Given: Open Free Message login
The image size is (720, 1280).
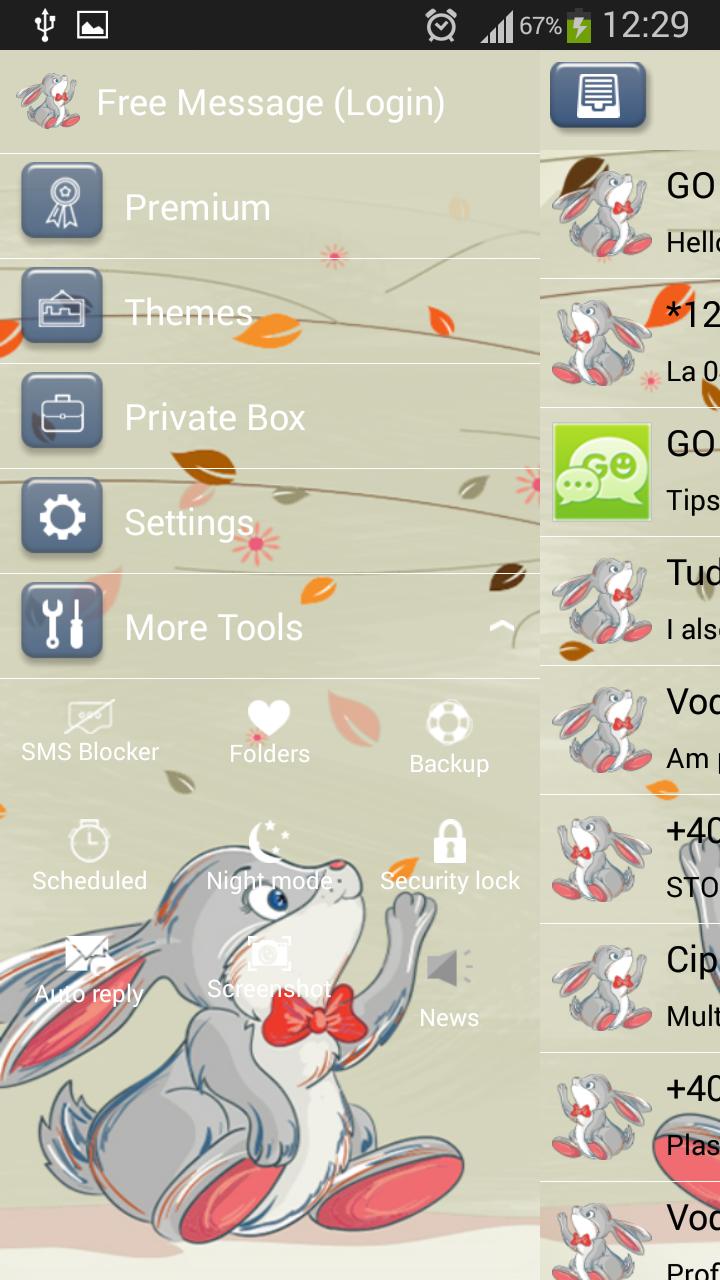Looking at the screenshot, I should pyautogui.click(x=270, y=102).
